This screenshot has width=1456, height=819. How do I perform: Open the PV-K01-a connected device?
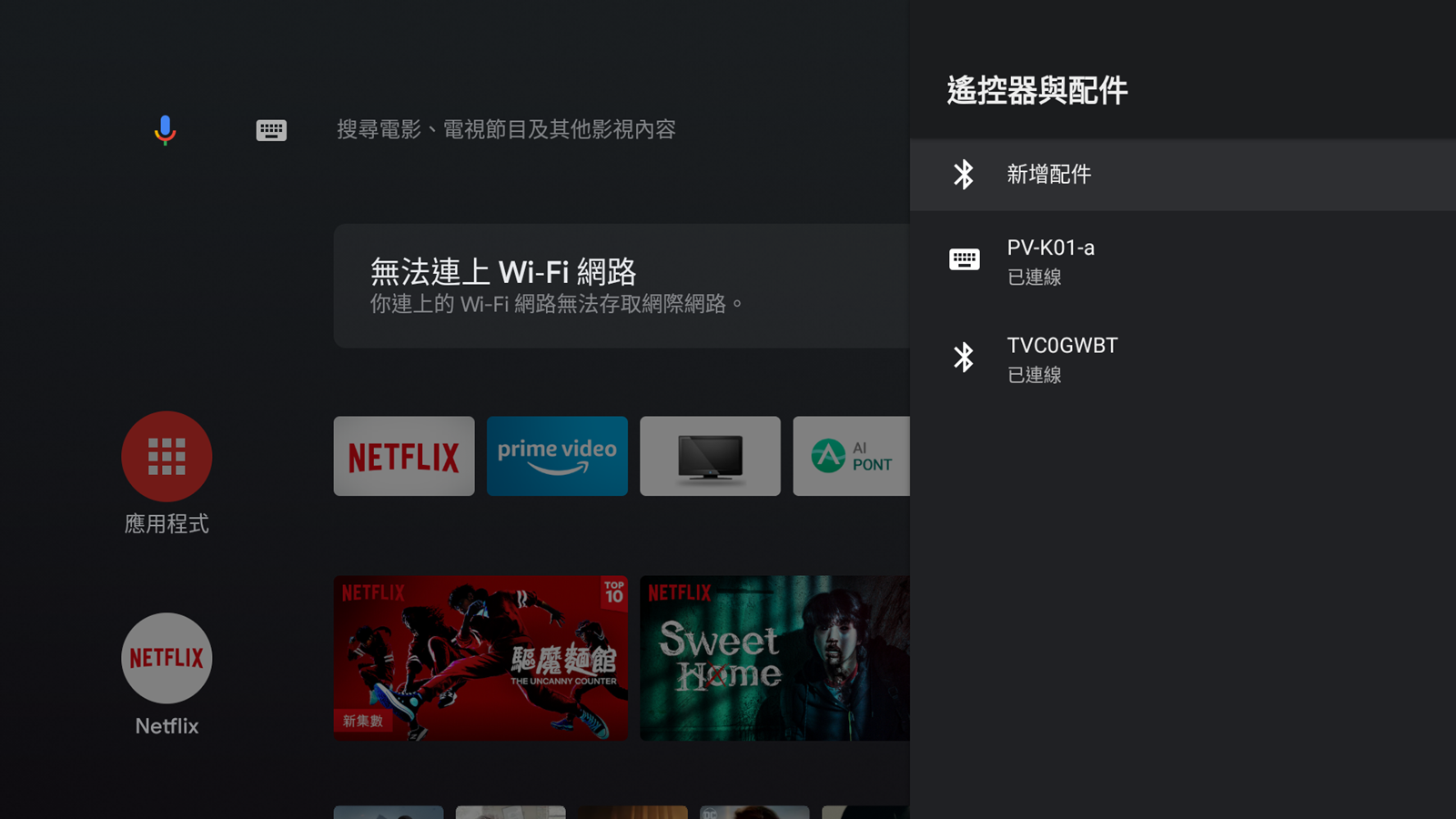(1181, 261)
